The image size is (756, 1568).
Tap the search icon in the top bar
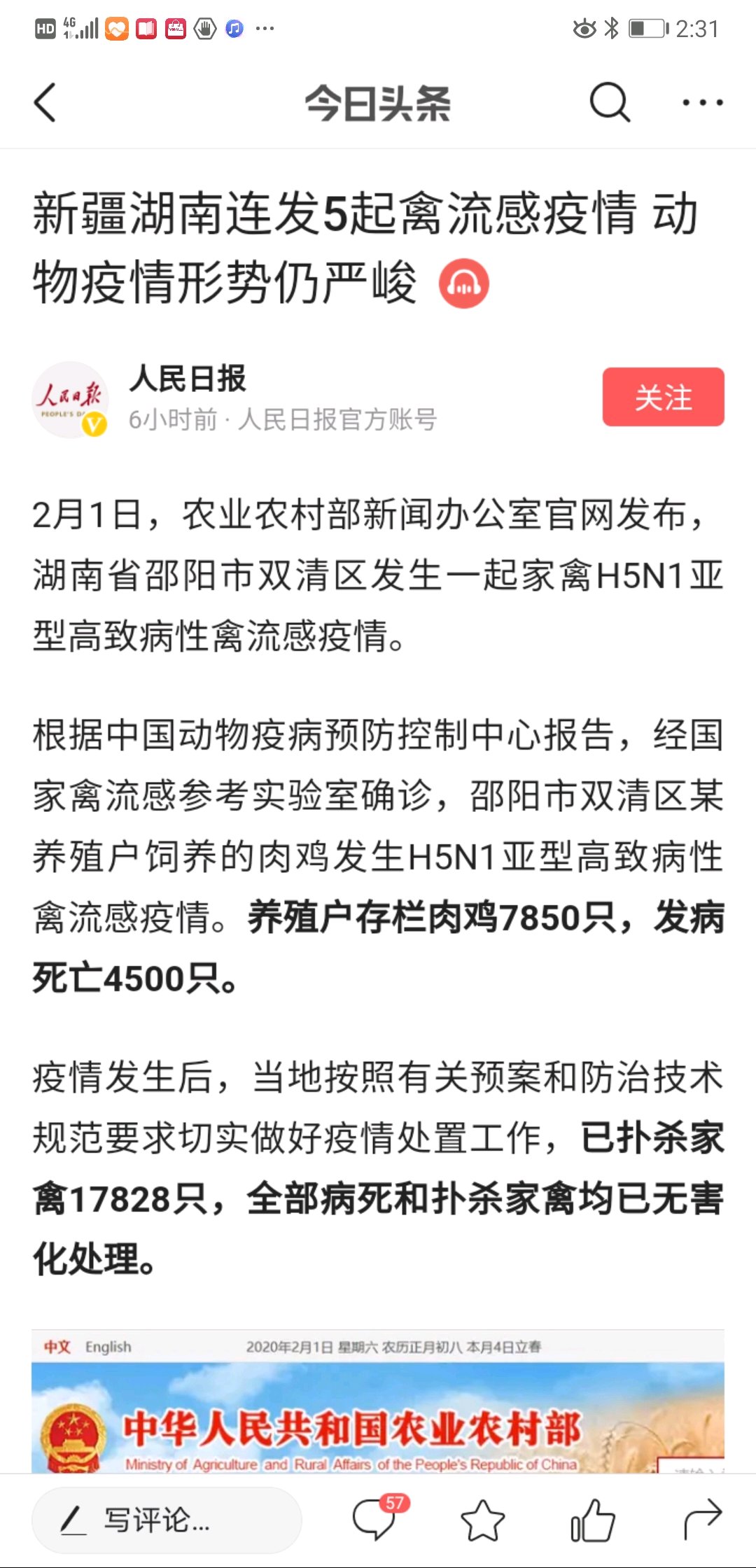tap(608, 102)
